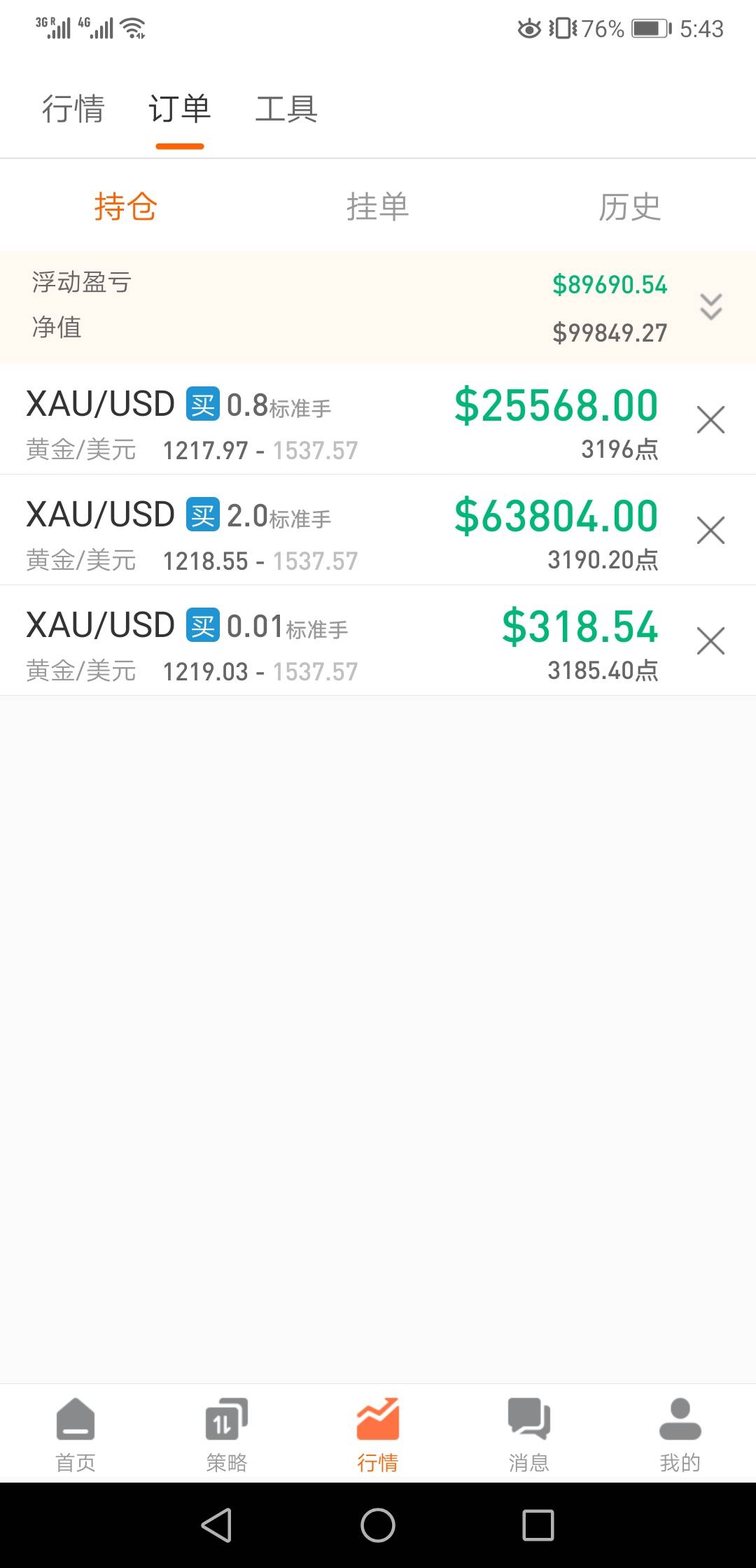This screenshot has width=756, height=1568.
Task: Select the 持仓 sub-tab
Action: point(126,207)
